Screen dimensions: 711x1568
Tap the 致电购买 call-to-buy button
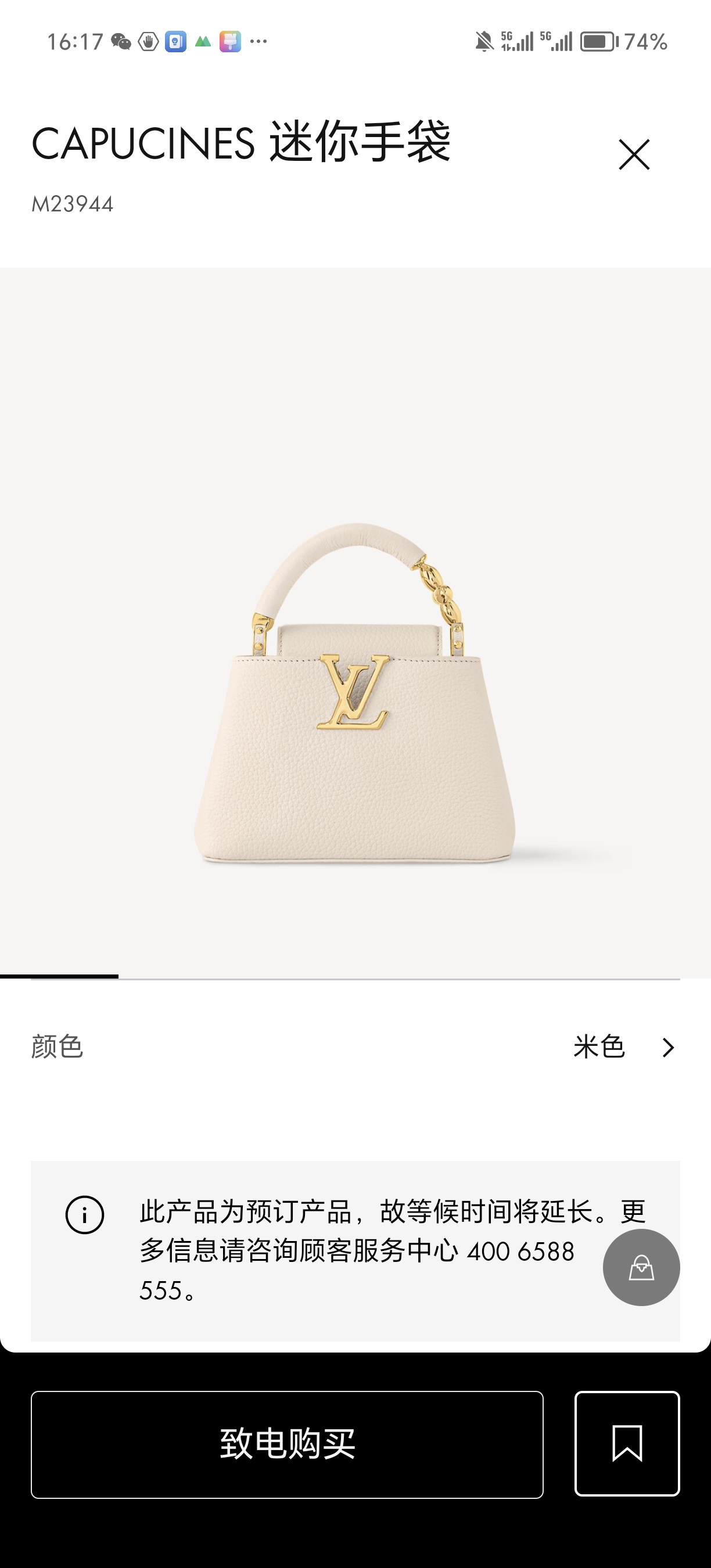pos(287,1444)
